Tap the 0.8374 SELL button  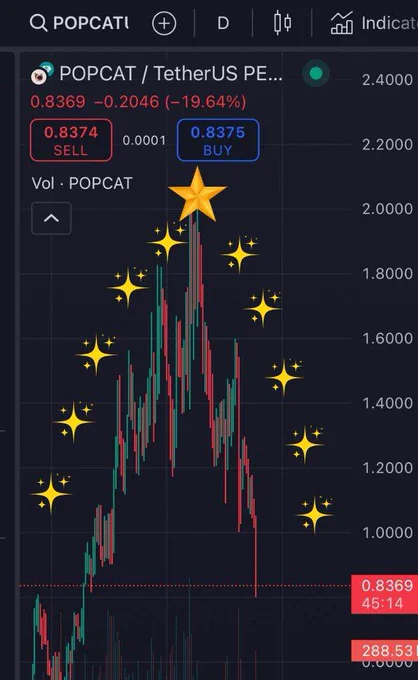tap(71, 140)
